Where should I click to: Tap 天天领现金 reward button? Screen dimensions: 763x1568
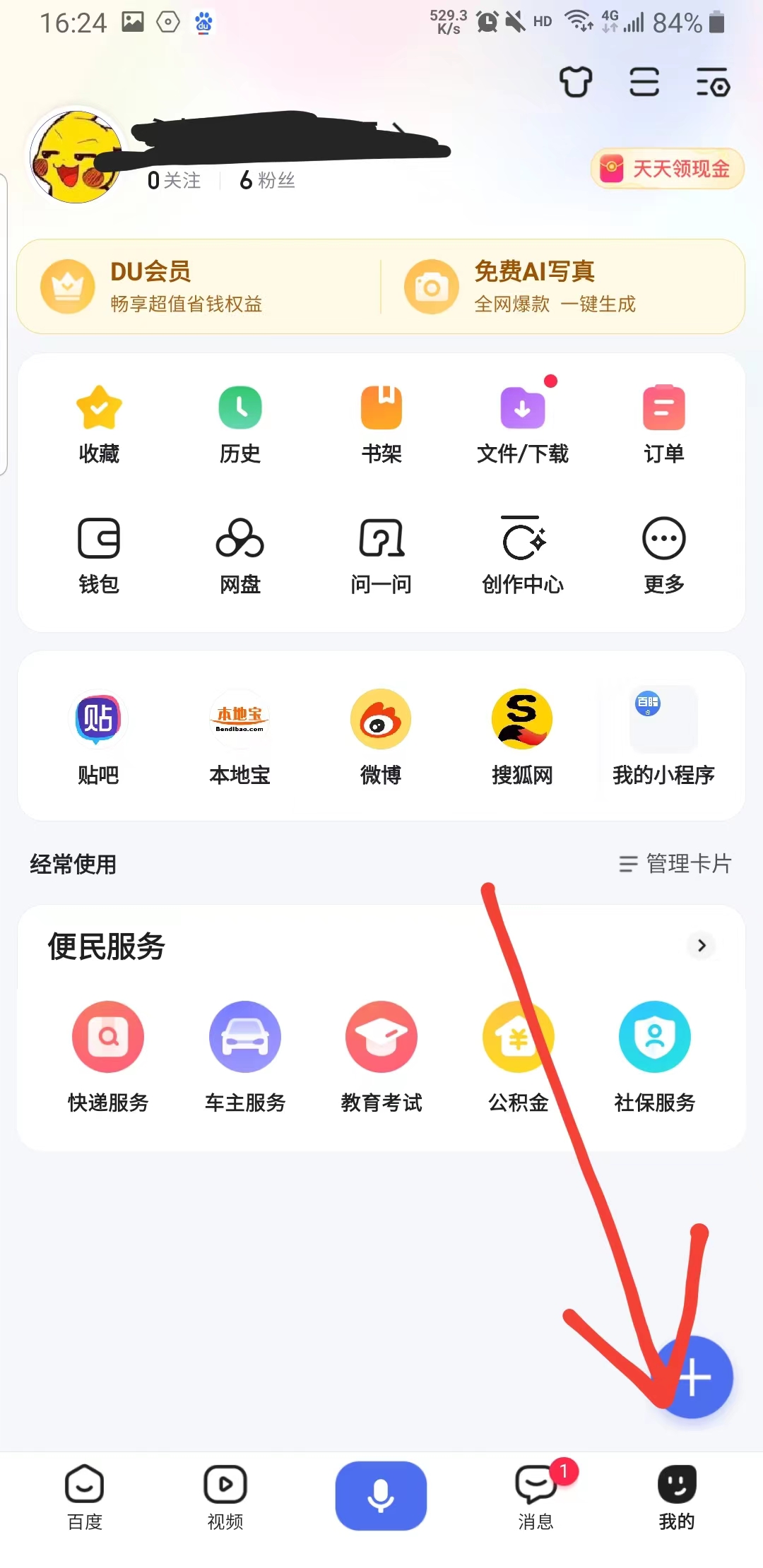[665, 168]
